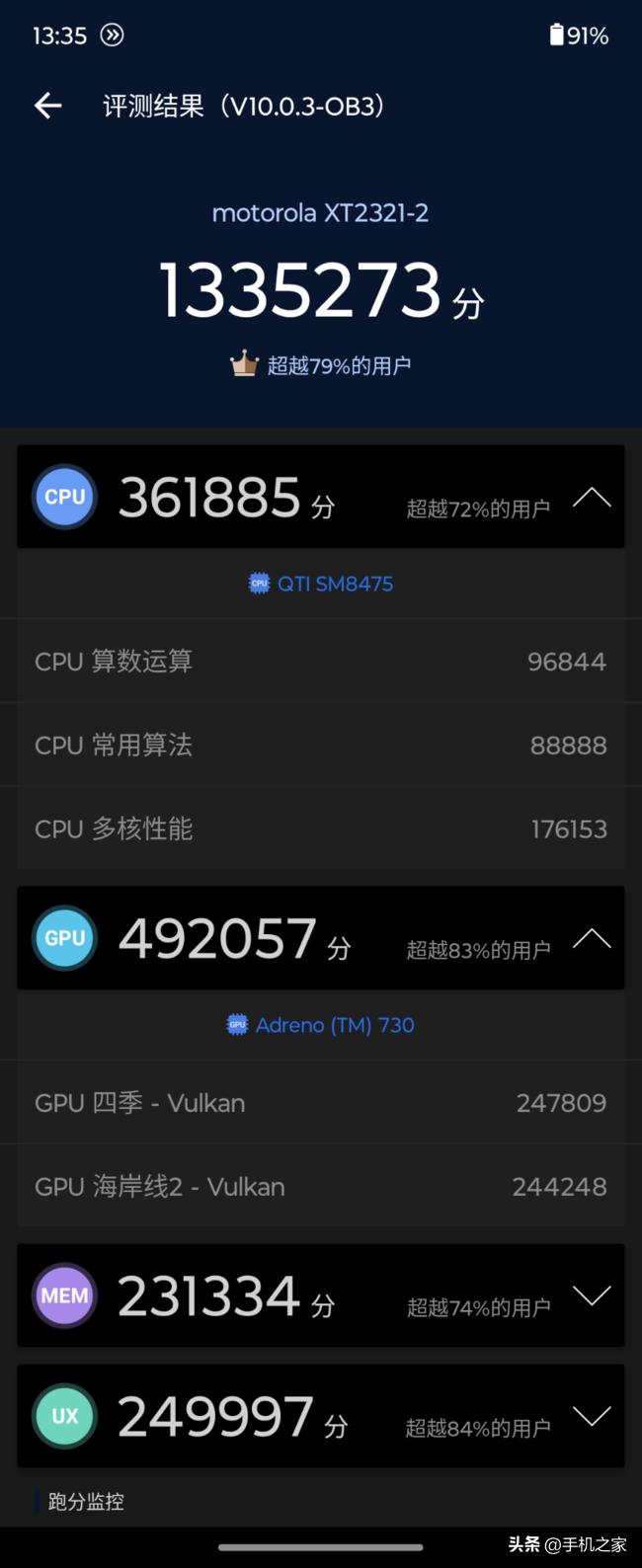
Task: Open QTI SM8475 chip details
Action: click(321, 584)
